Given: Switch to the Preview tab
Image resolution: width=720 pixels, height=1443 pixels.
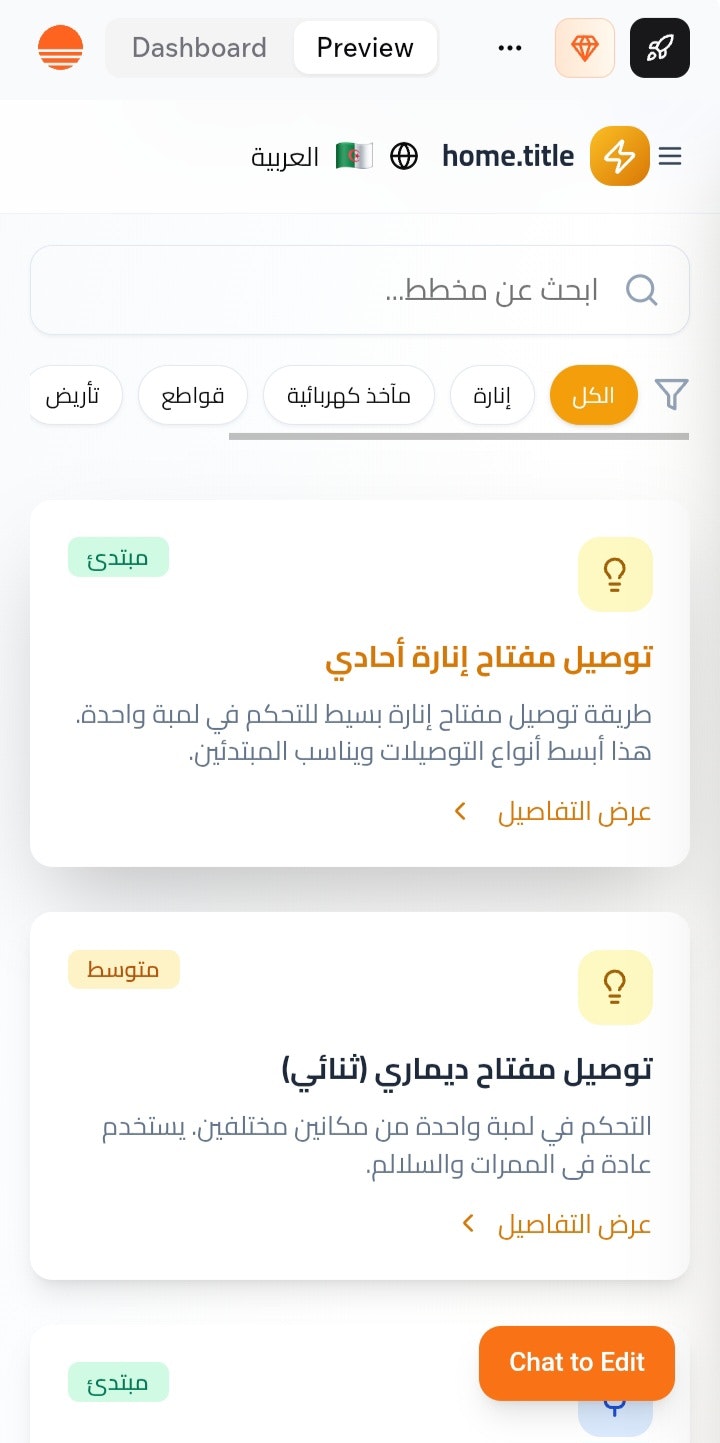Looking at the screenshot, I should click(364, 47).
